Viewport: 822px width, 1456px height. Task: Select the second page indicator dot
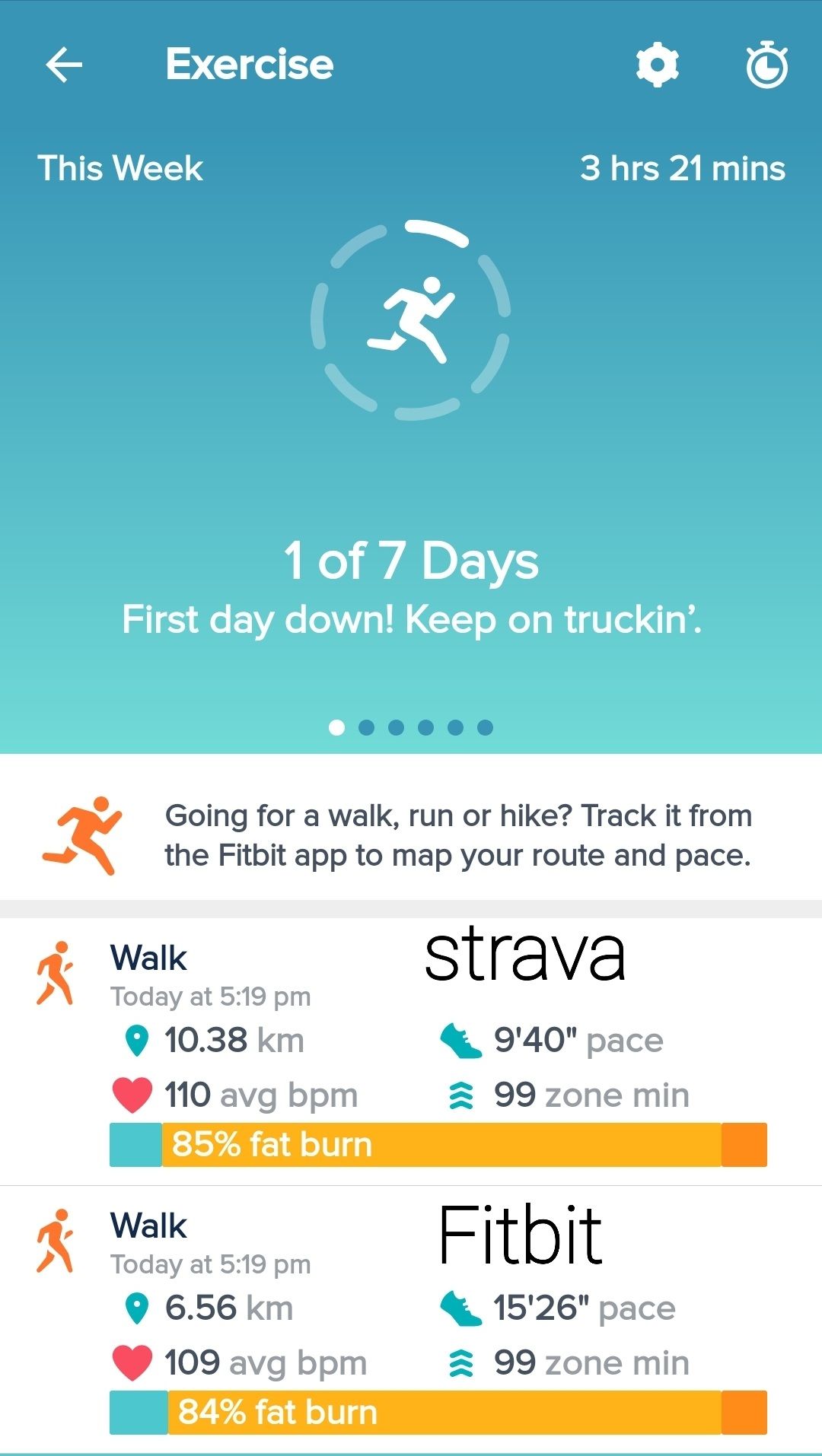[x=366, y=728]
